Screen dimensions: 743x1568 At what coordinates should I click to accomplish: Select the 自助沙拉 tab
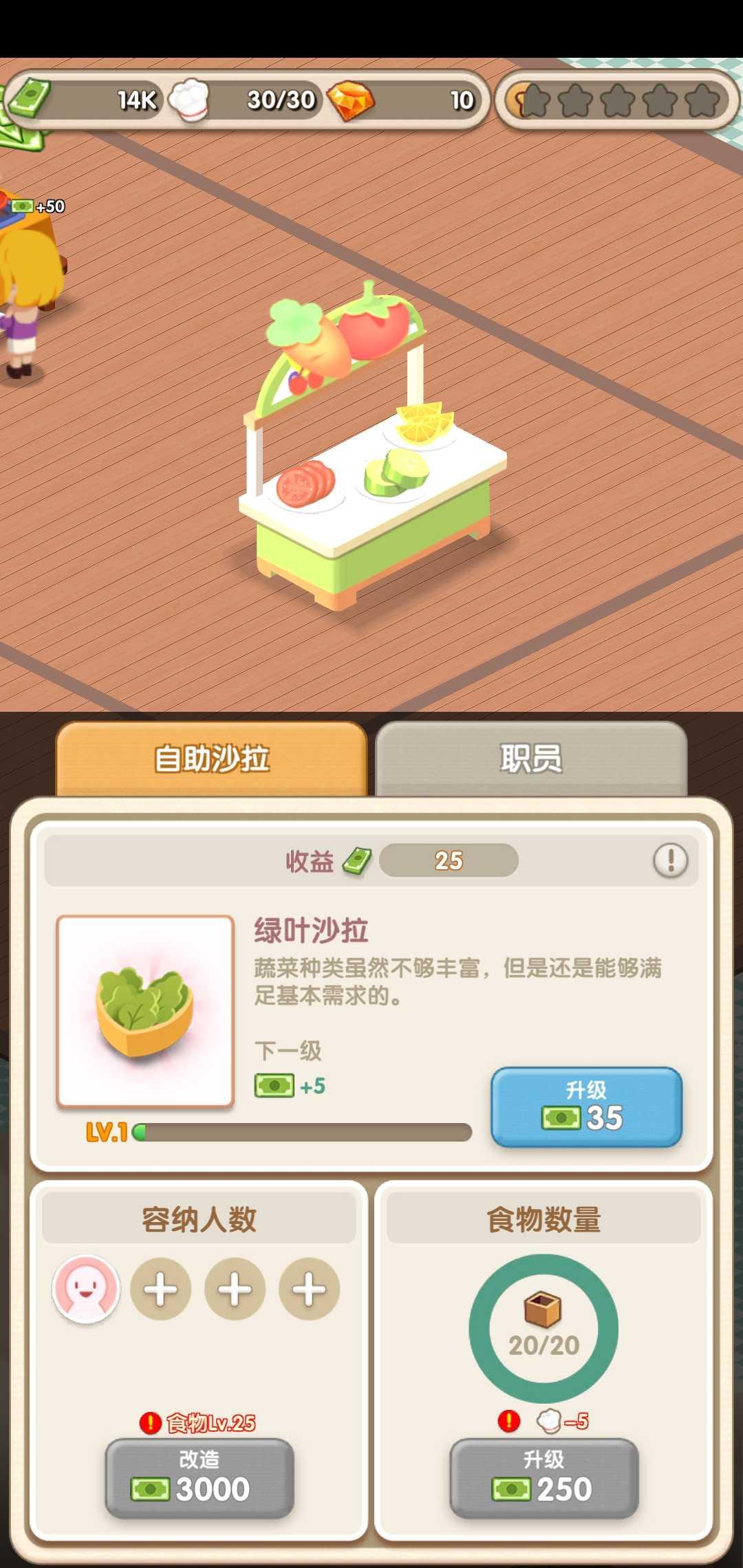[x=211, y=759]
